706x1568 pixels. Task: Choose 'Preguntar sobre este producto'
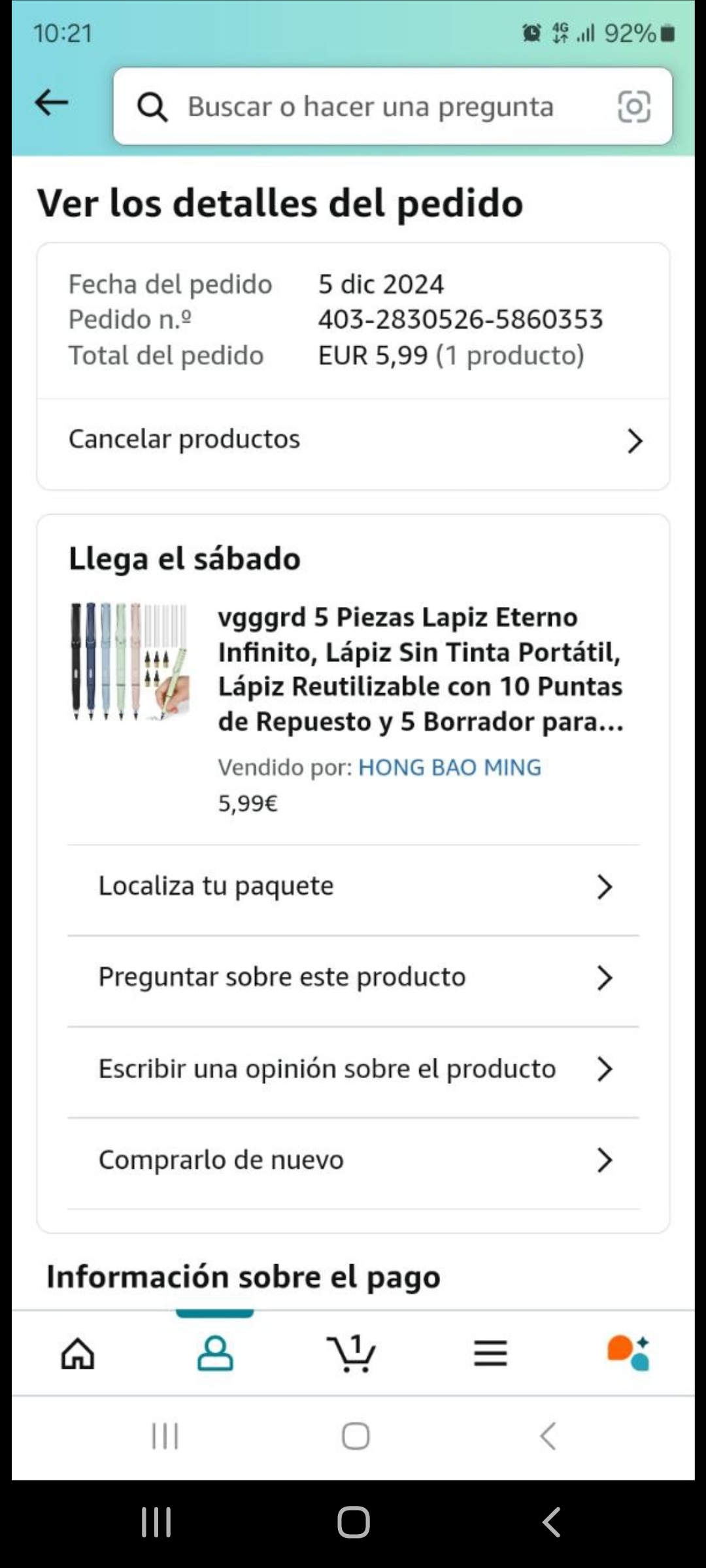tap(353, 977)
